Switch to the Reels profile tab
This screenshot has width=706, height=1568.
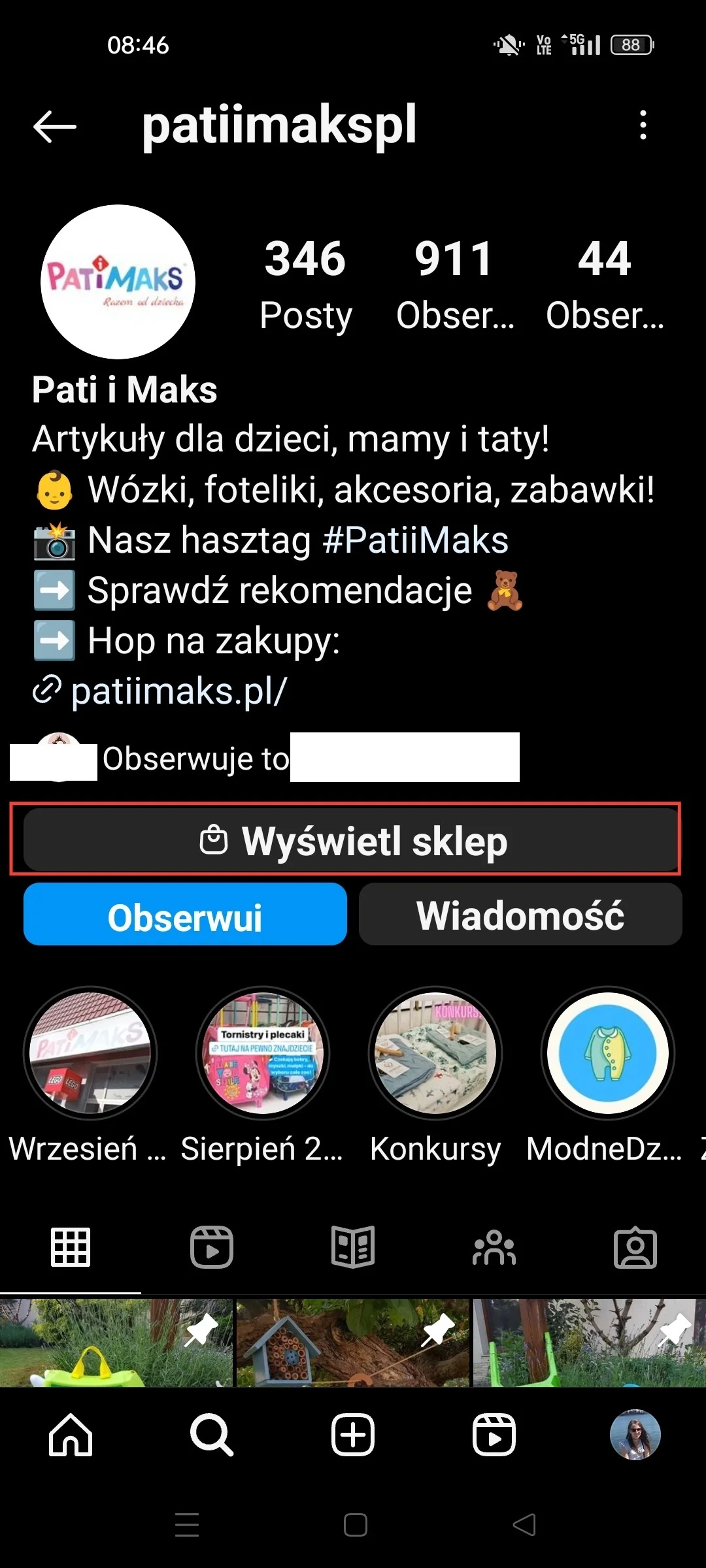(x=211, y=1247)
